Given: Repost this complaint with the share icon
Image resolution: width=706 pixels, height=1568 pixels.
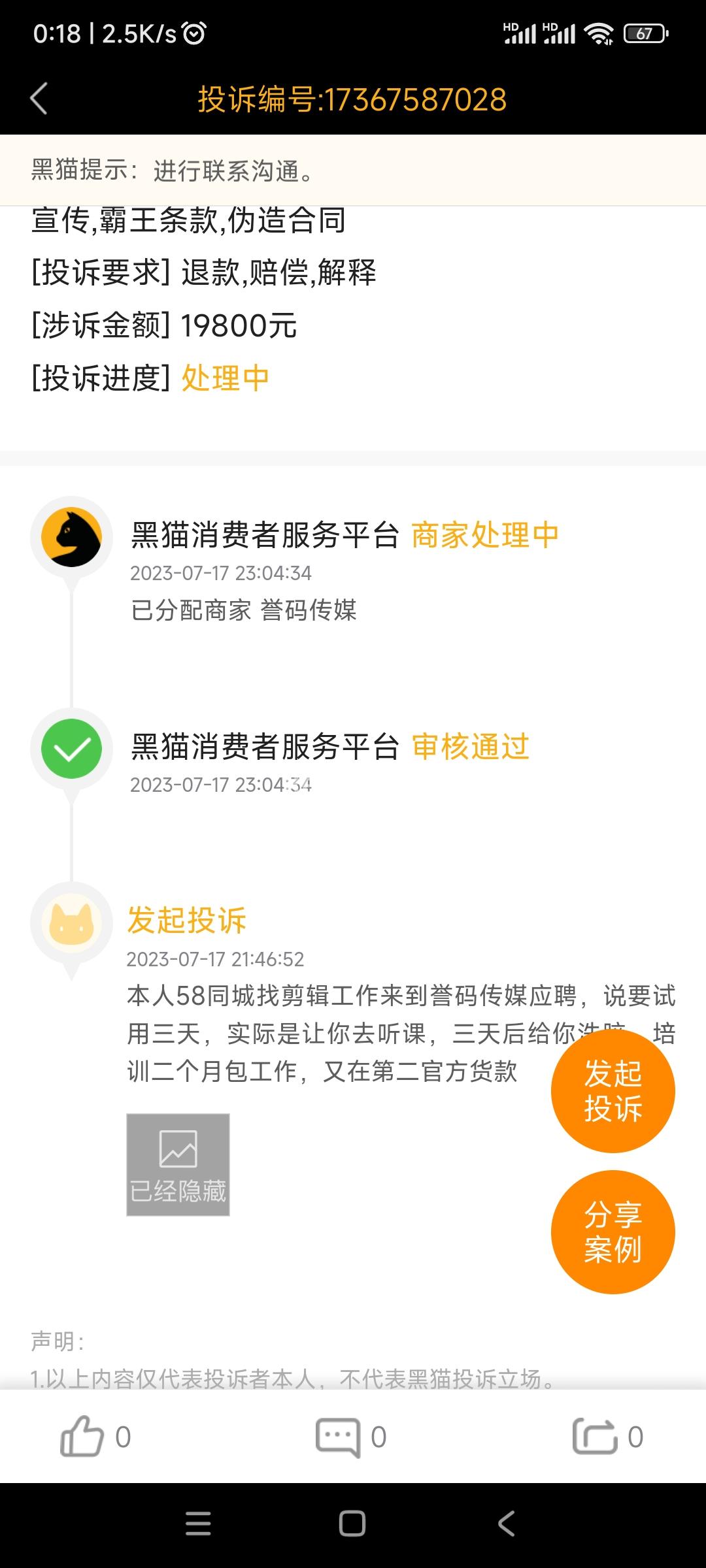Looking at the screenshot, I should [x=595, y=1437].
